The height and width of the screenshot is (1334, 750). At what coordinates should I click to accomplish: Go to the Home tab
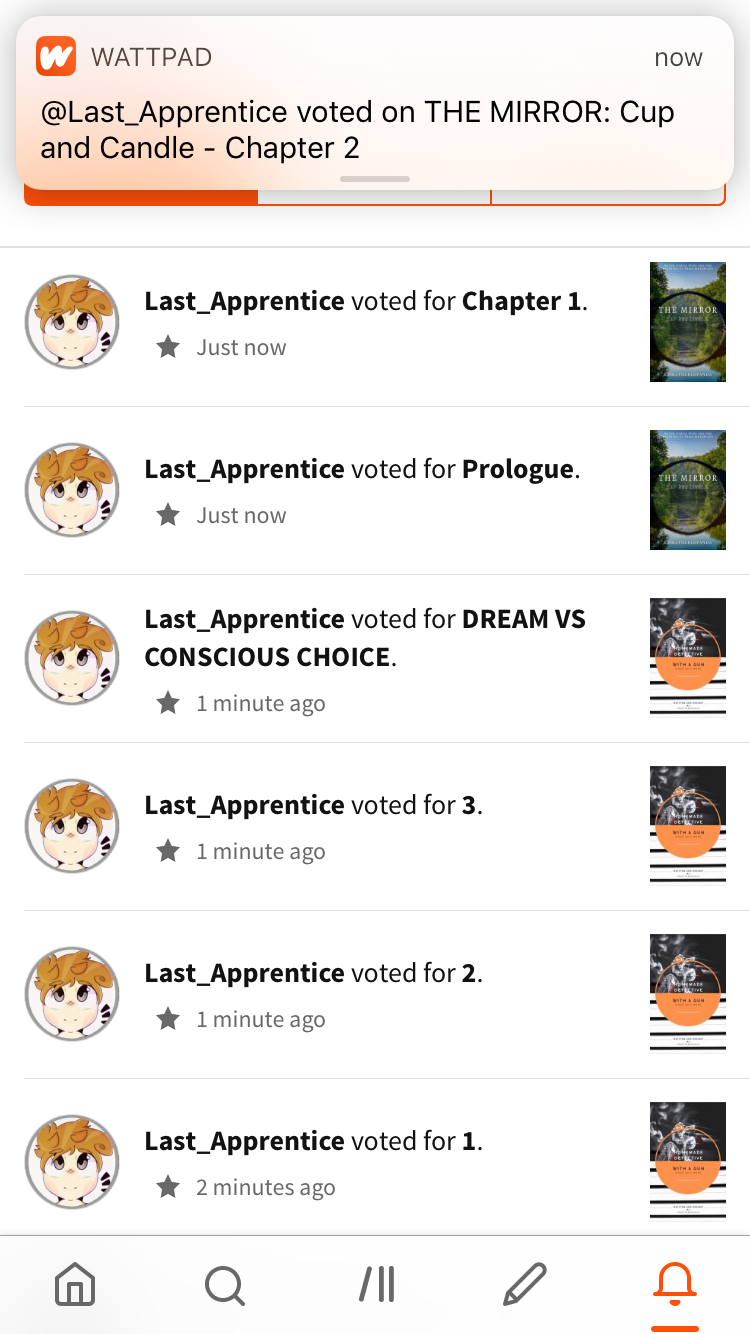tap(75, 1284)
